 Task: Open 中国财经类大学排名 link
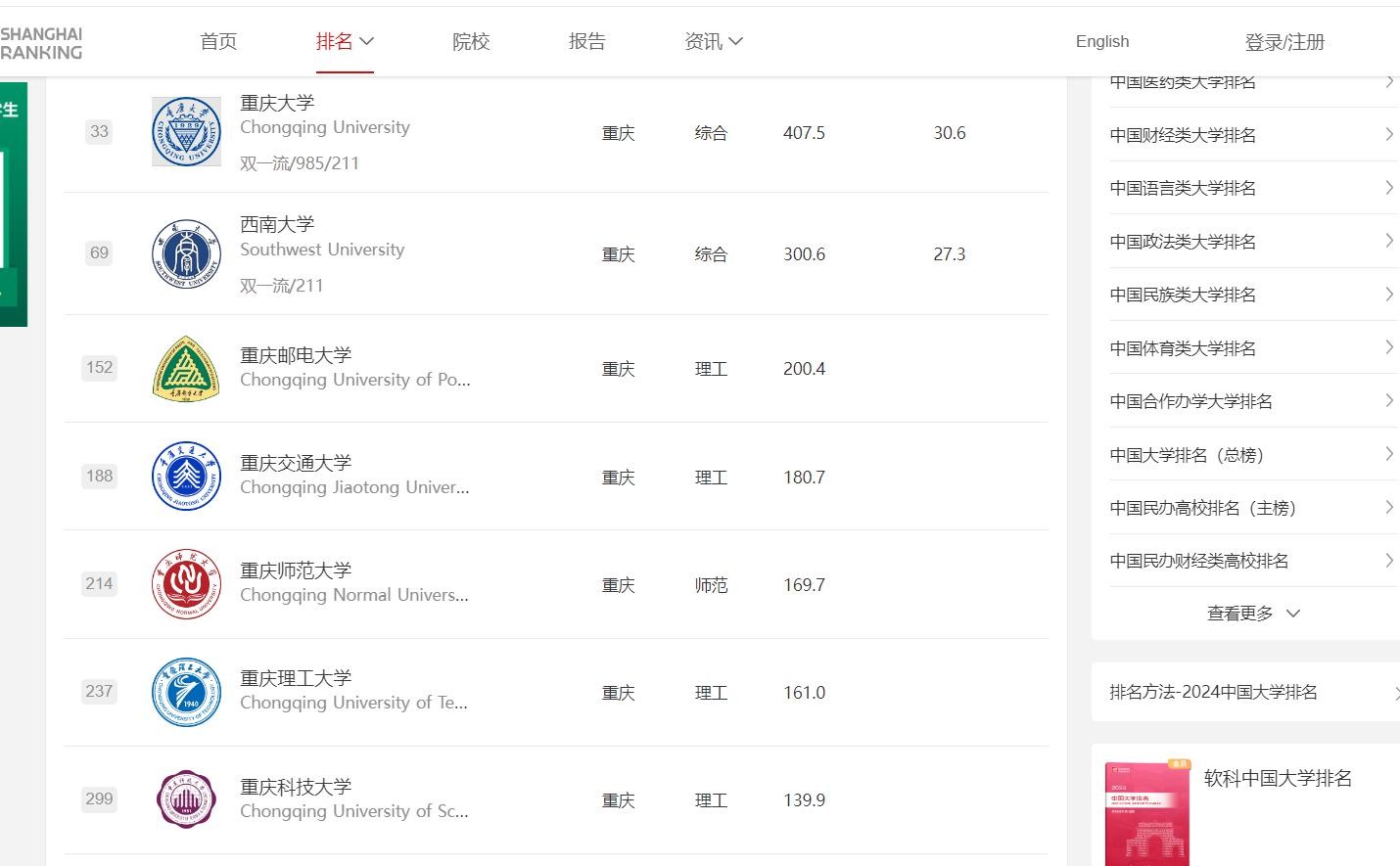[x=1183, y=135]
